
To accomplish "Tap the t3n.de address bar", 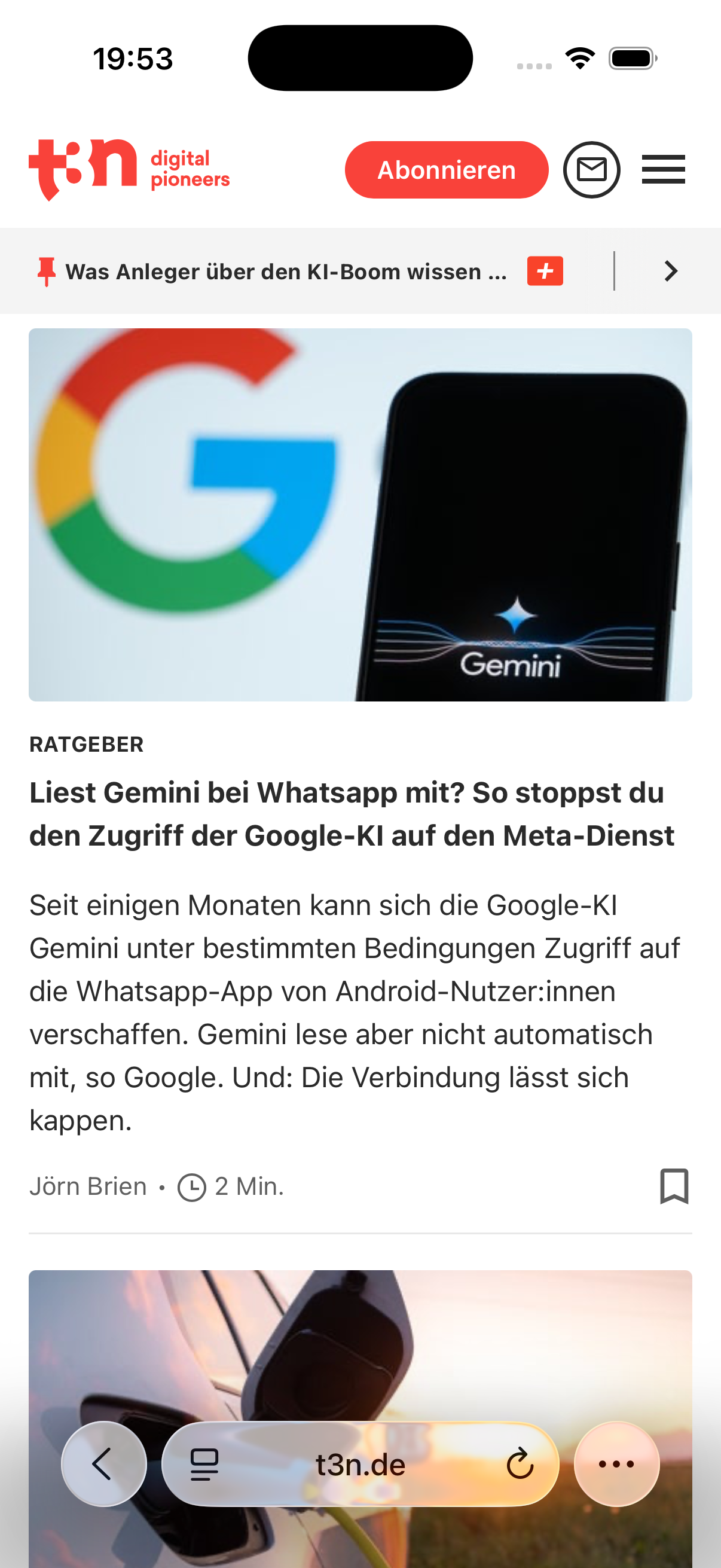I will coord(360,1464).
